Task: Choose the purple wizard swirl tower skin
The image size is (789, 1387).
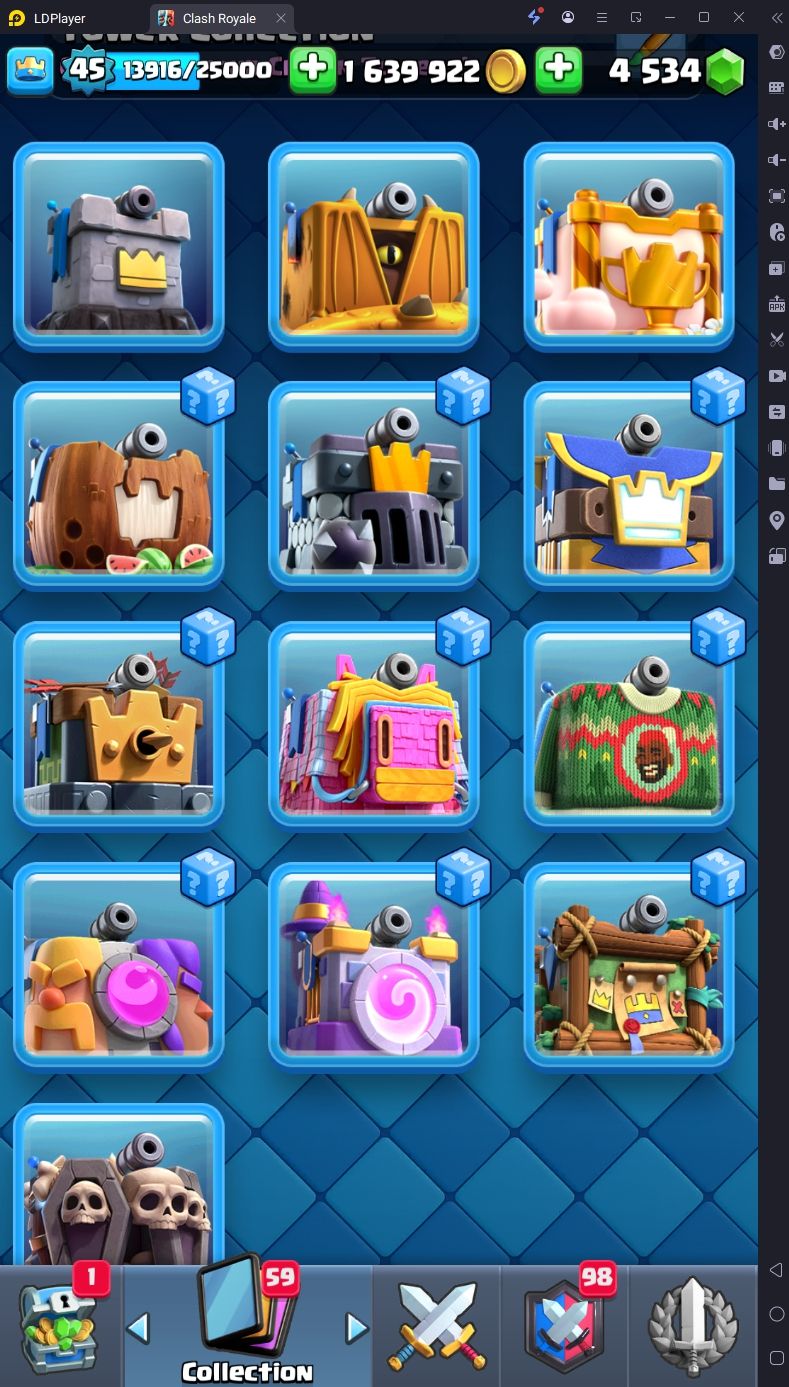Action: pyautogui.click(x=374, y=966)
